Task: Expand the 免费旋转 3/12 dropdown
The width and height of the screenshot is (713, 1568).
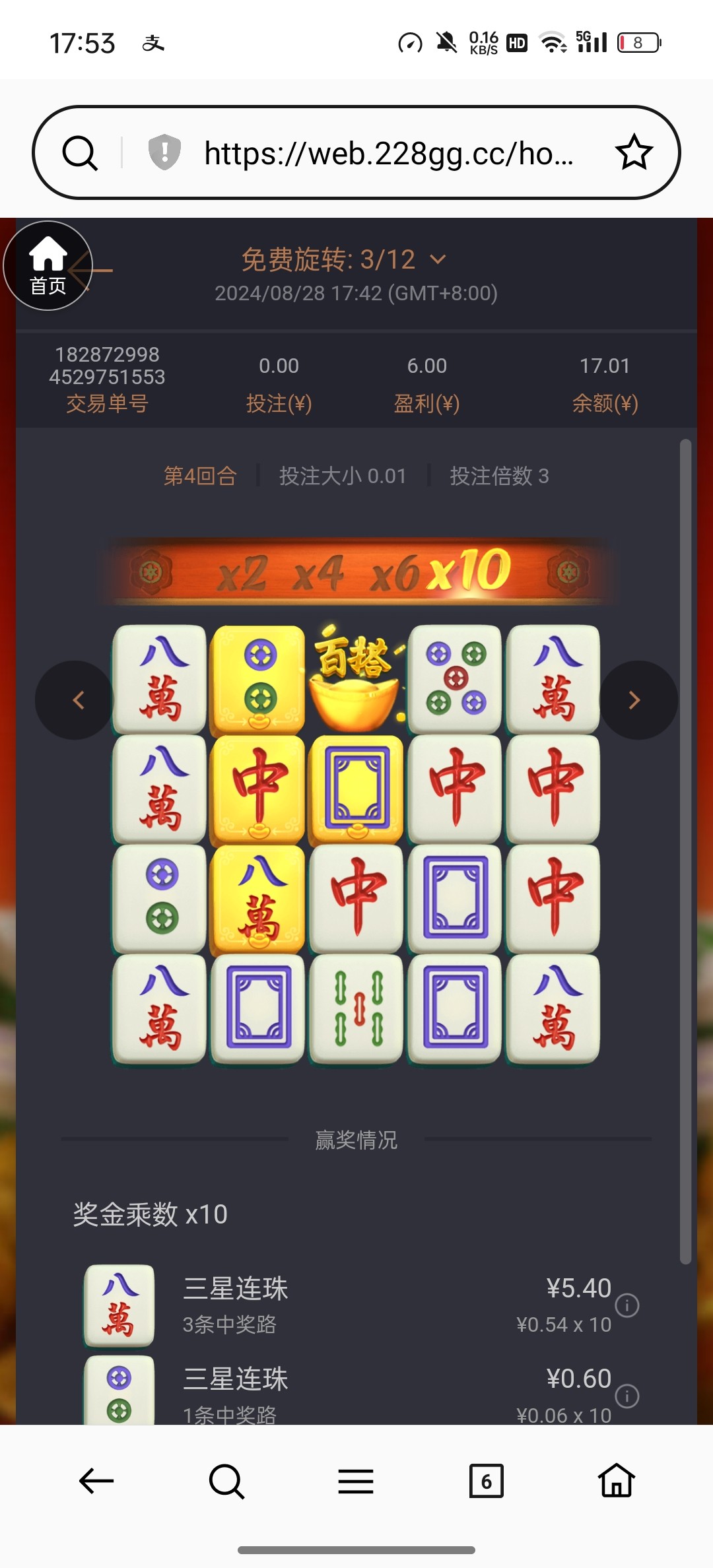Action: coord(438,259)
